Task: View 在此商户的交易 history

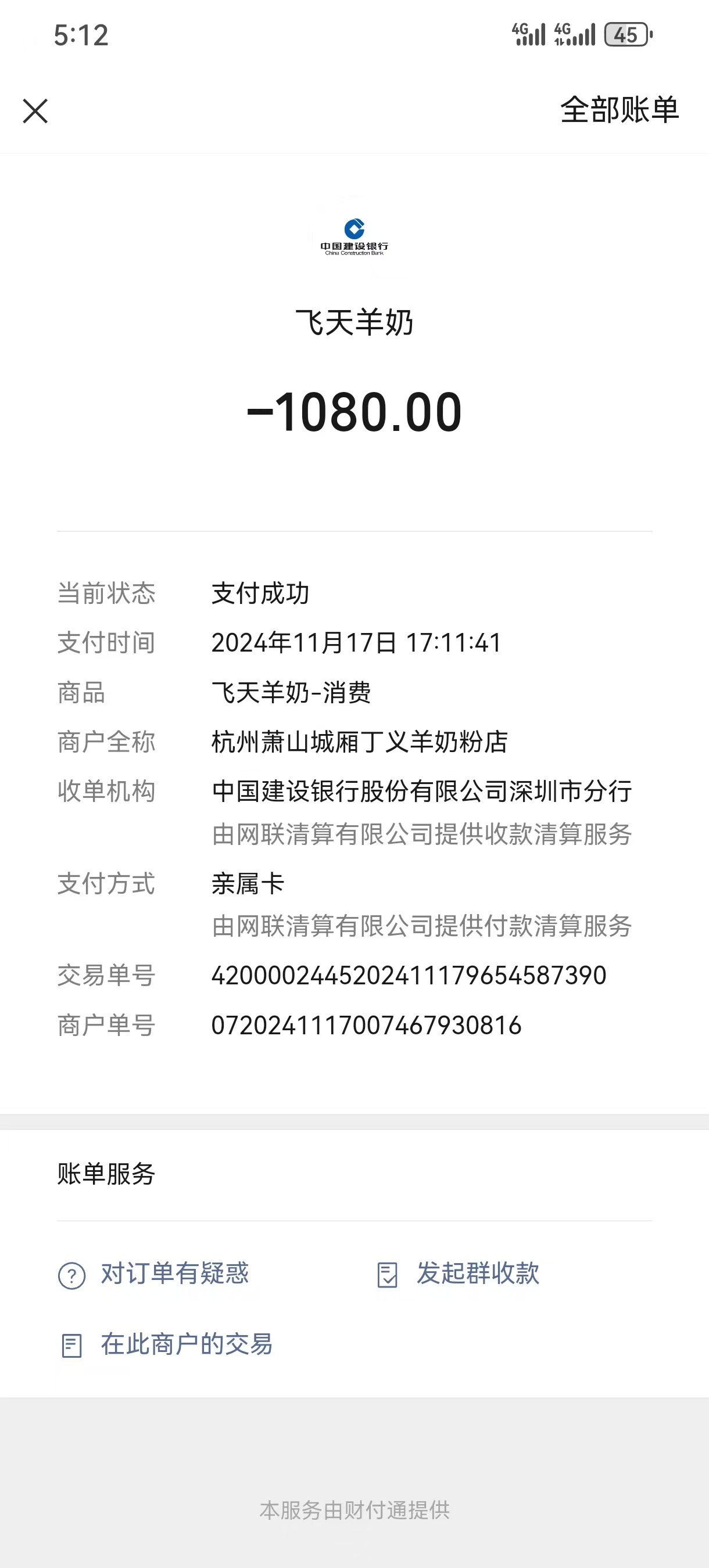Action: coord(166,1344)
